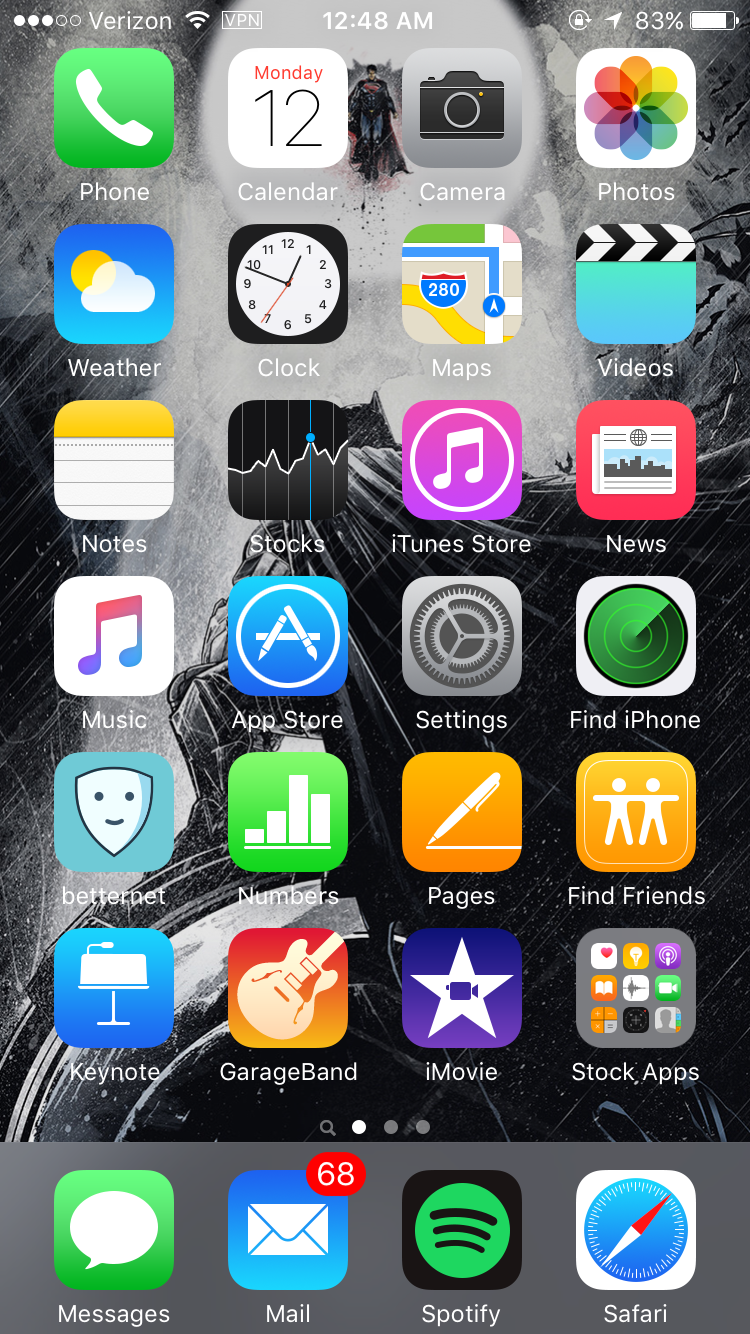Open the Photos app

pyautogui.click(x=636, y=108)
